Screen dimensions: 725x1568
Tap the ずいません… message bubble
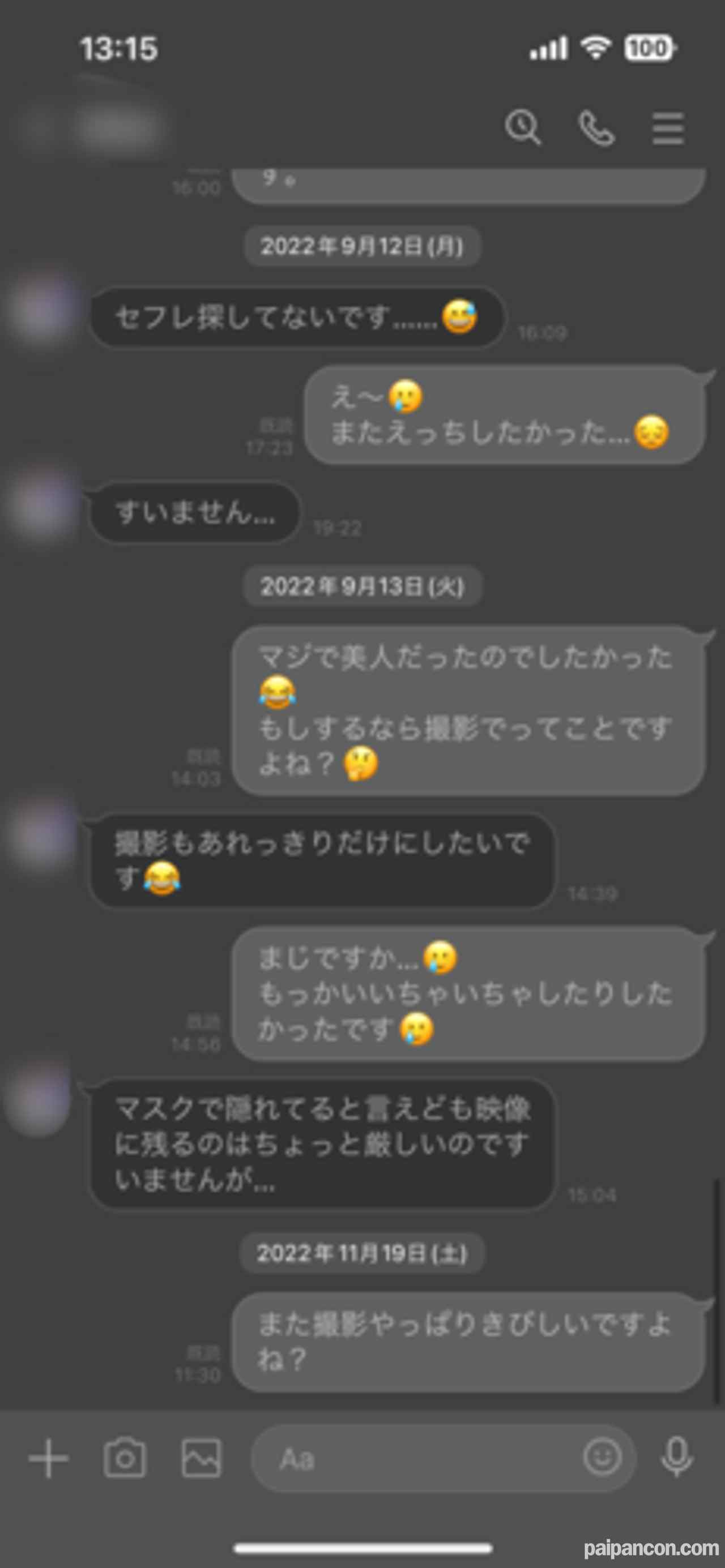(x=195, y=513)
